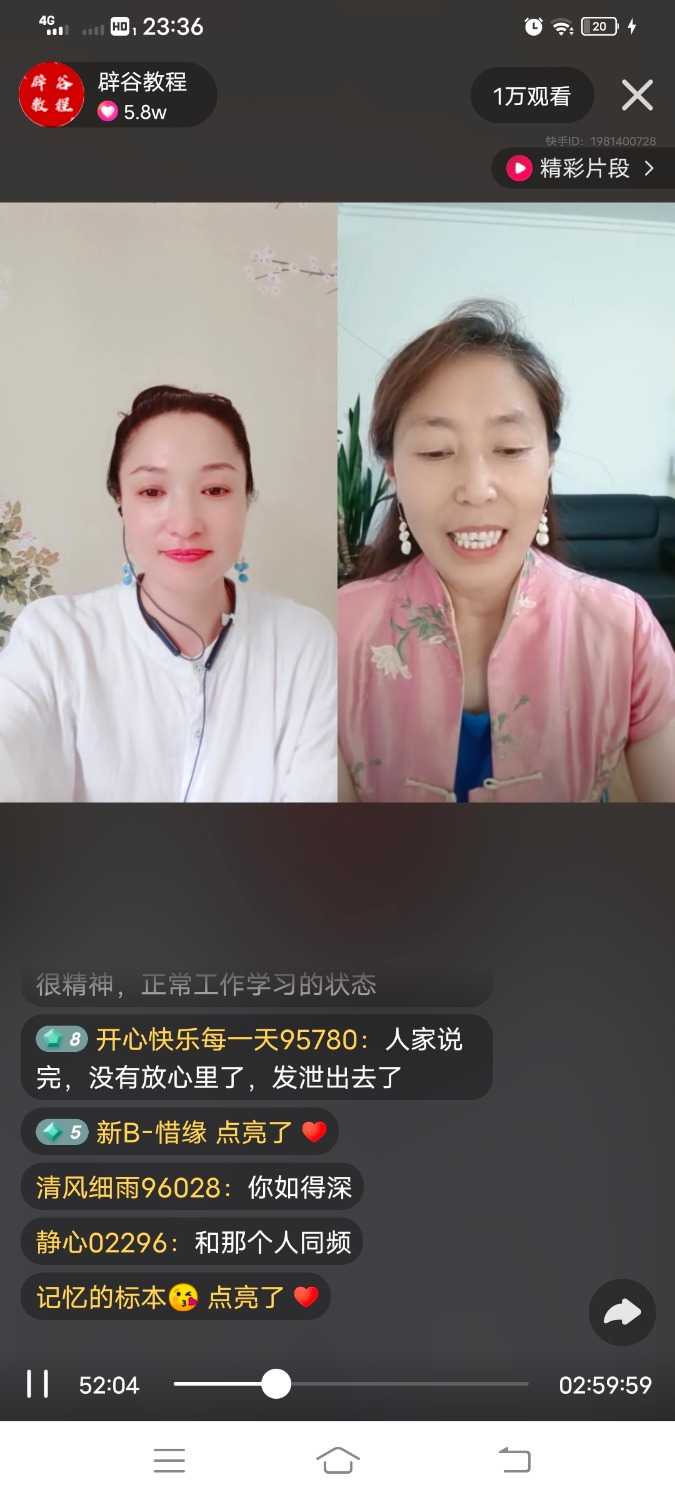675x1500 pixels.
Task: Seek using the playback progress bar
Action: (350, 1384)
